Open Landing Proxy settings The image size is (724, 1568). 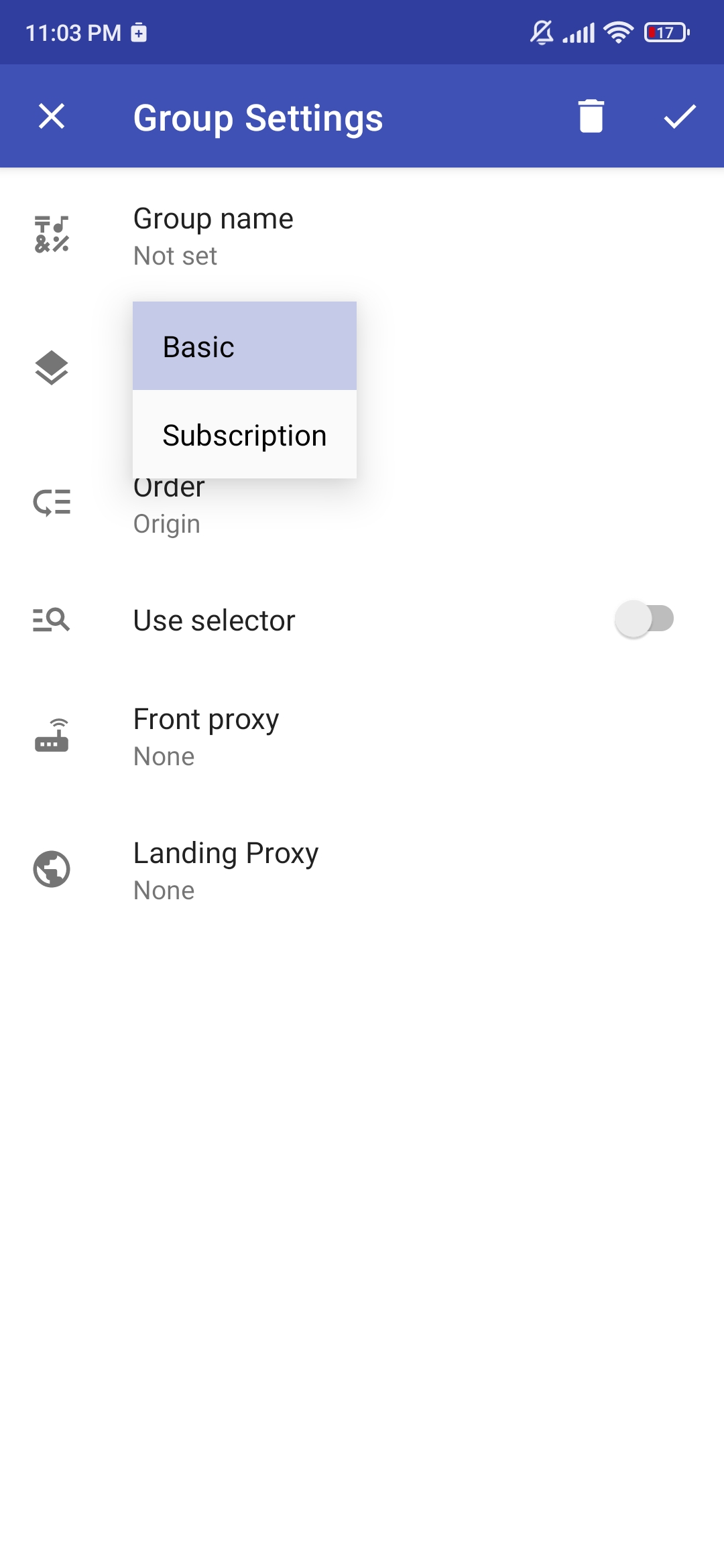point(226,870)
